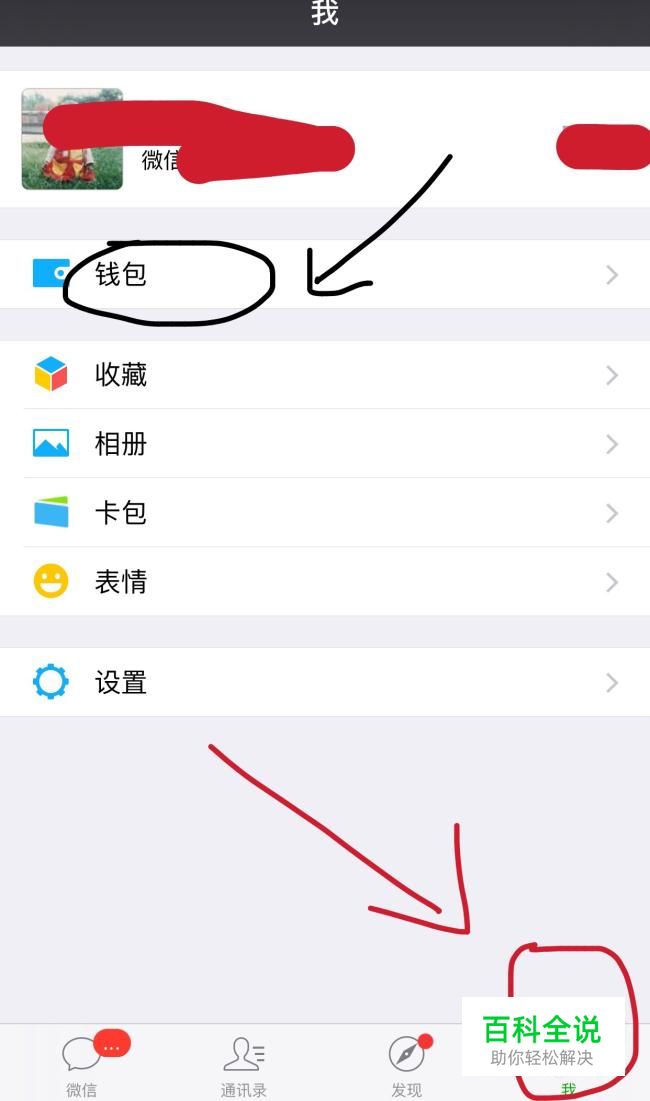Open the profile row with avatar
The height and width of the screenshot is (1101, 650).
pos(325,139)
